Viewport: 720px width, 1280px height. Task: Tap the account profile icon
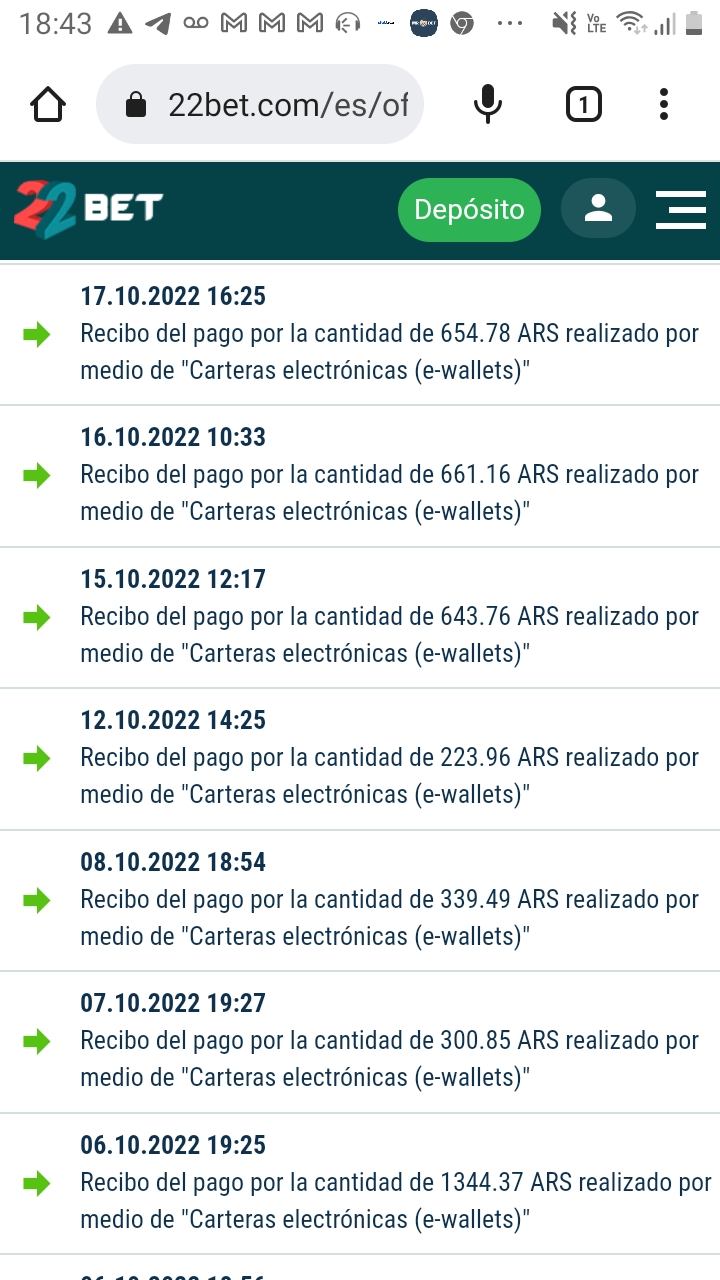[598, 209]
